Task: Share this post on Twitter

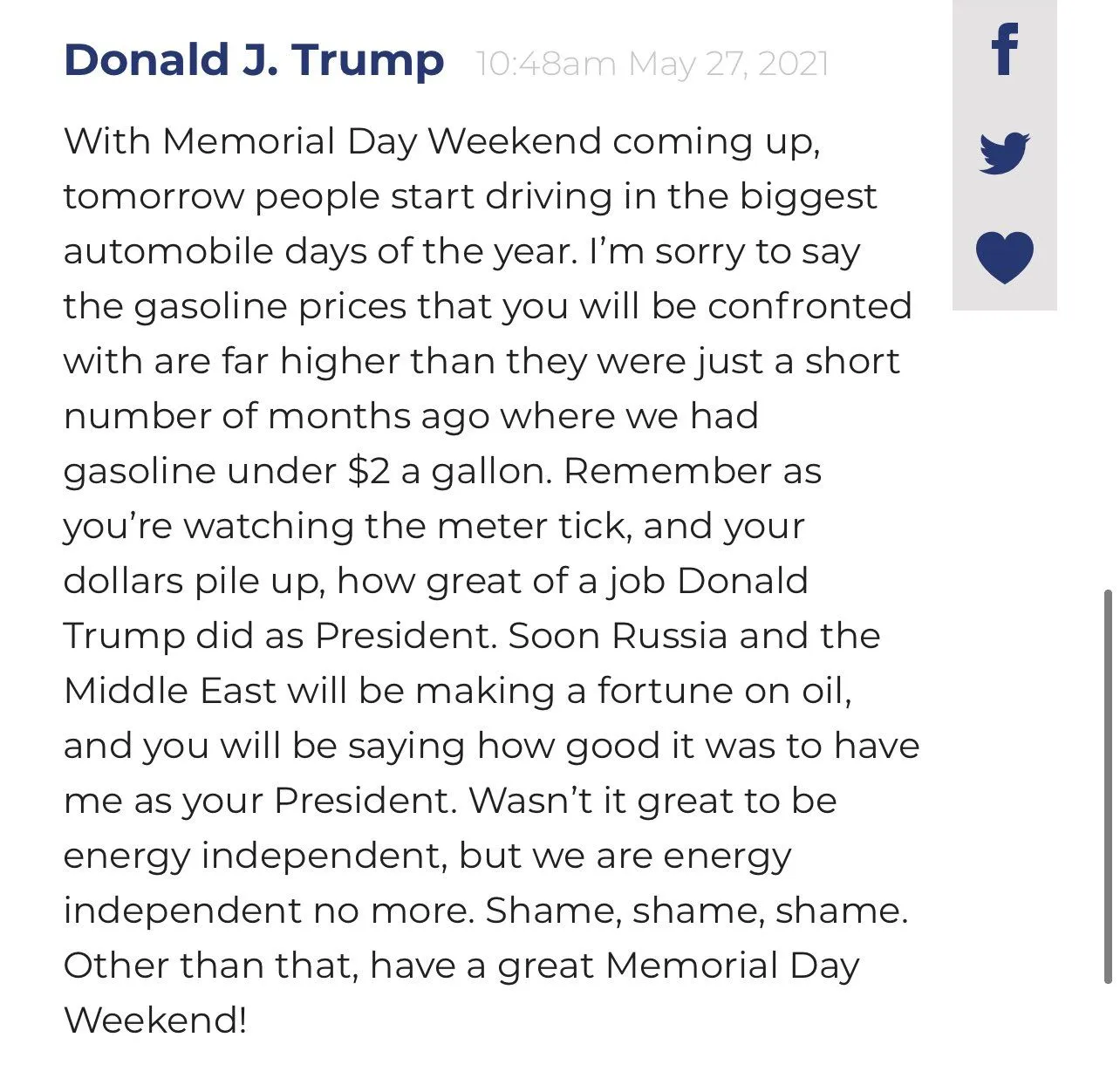Action: click(1004, 153)
